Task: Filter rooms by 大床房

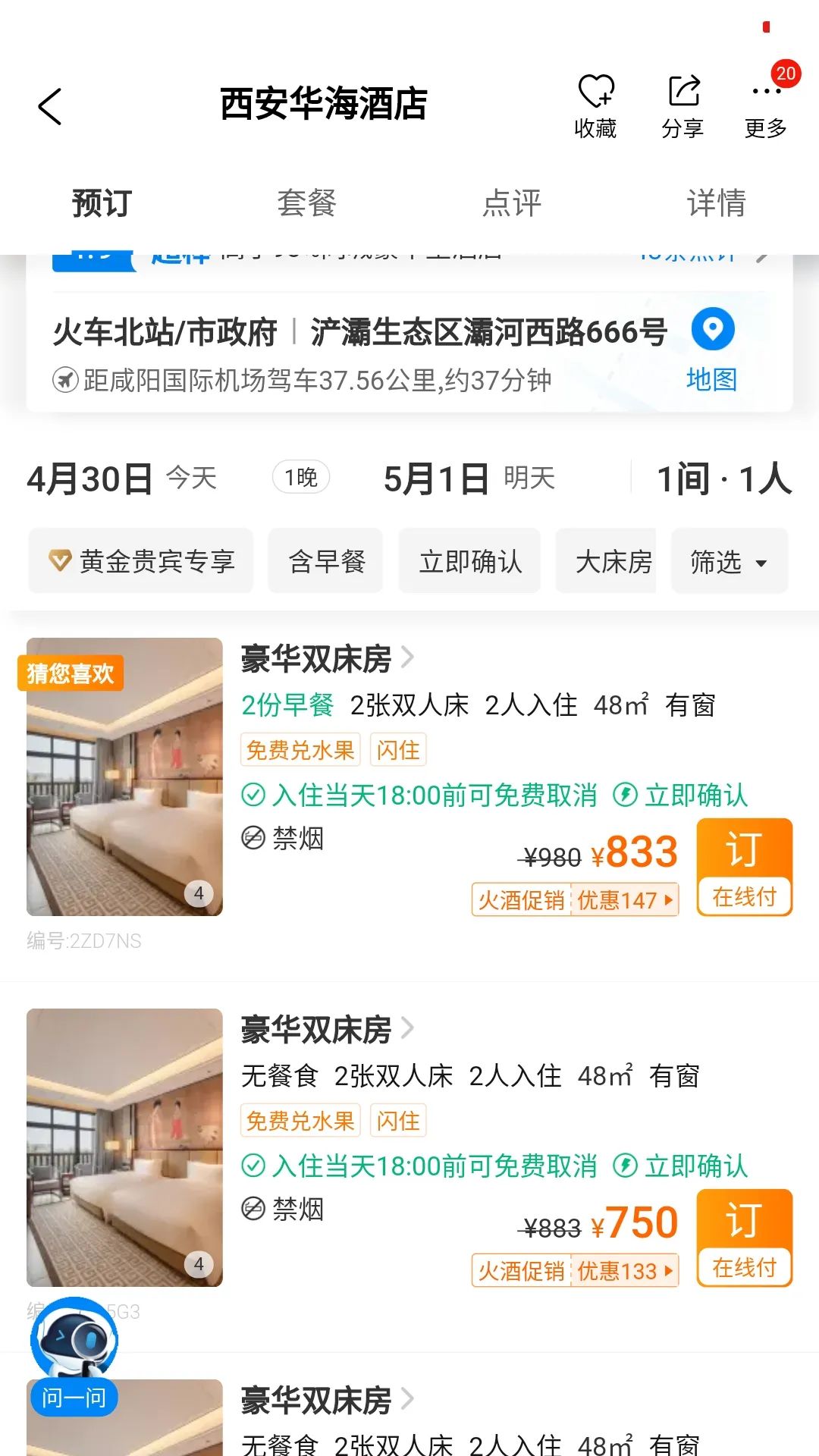Action: point(611,561)
